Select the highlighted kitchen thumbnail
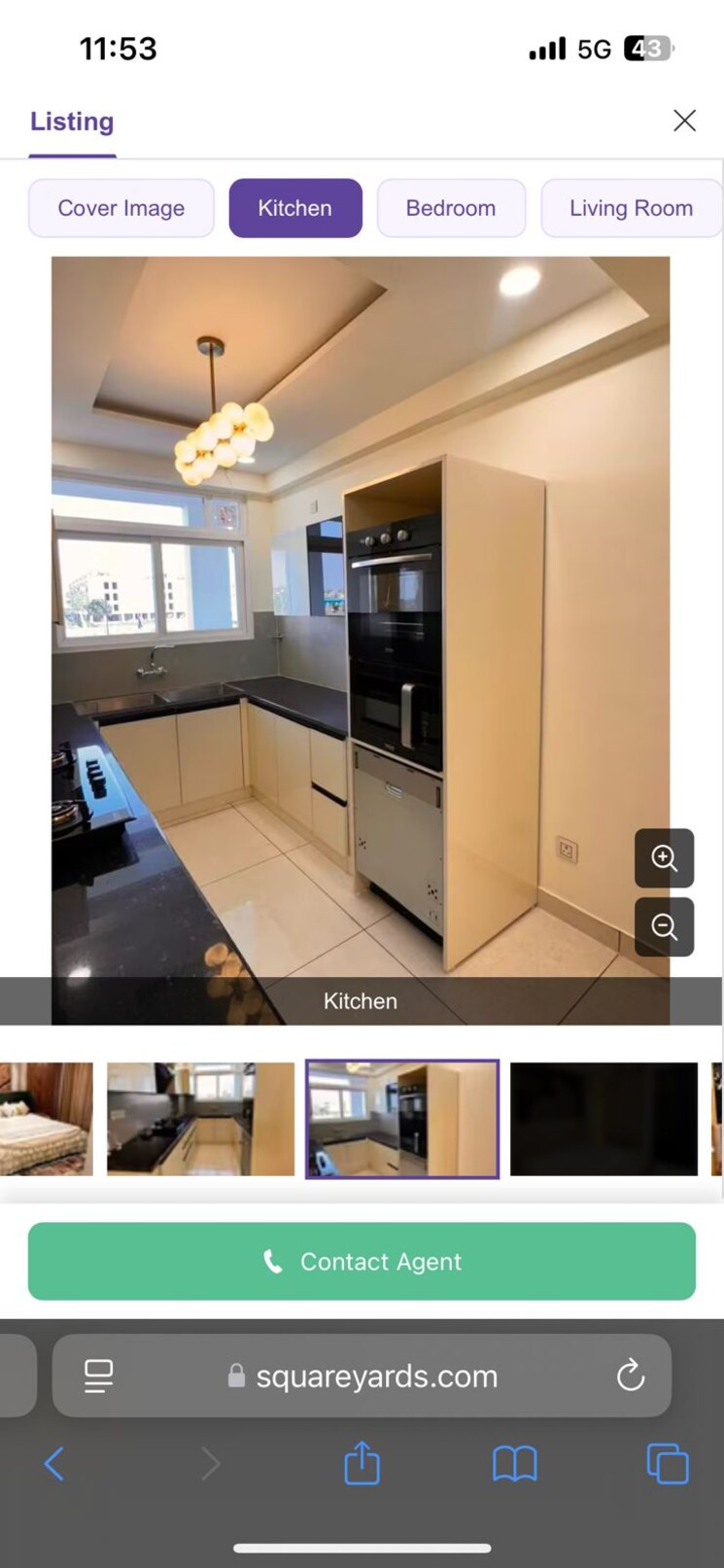 [x=402, y=1119]
